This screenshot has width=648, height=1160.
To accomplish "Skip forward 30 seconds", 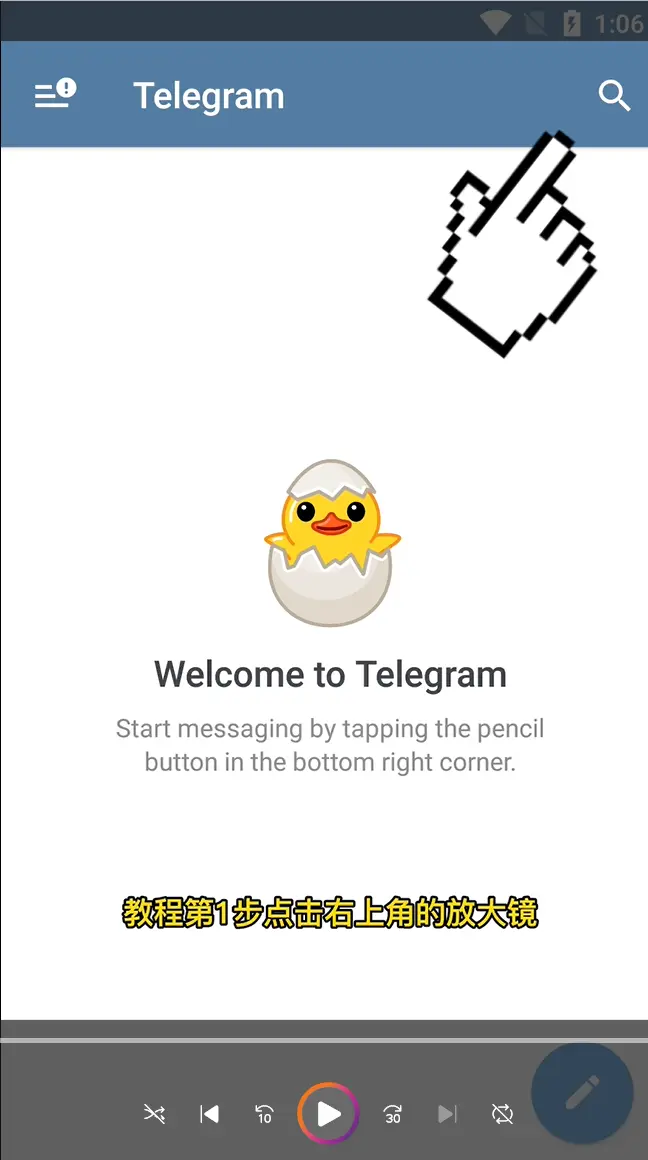I will (x=393, y=1114).
